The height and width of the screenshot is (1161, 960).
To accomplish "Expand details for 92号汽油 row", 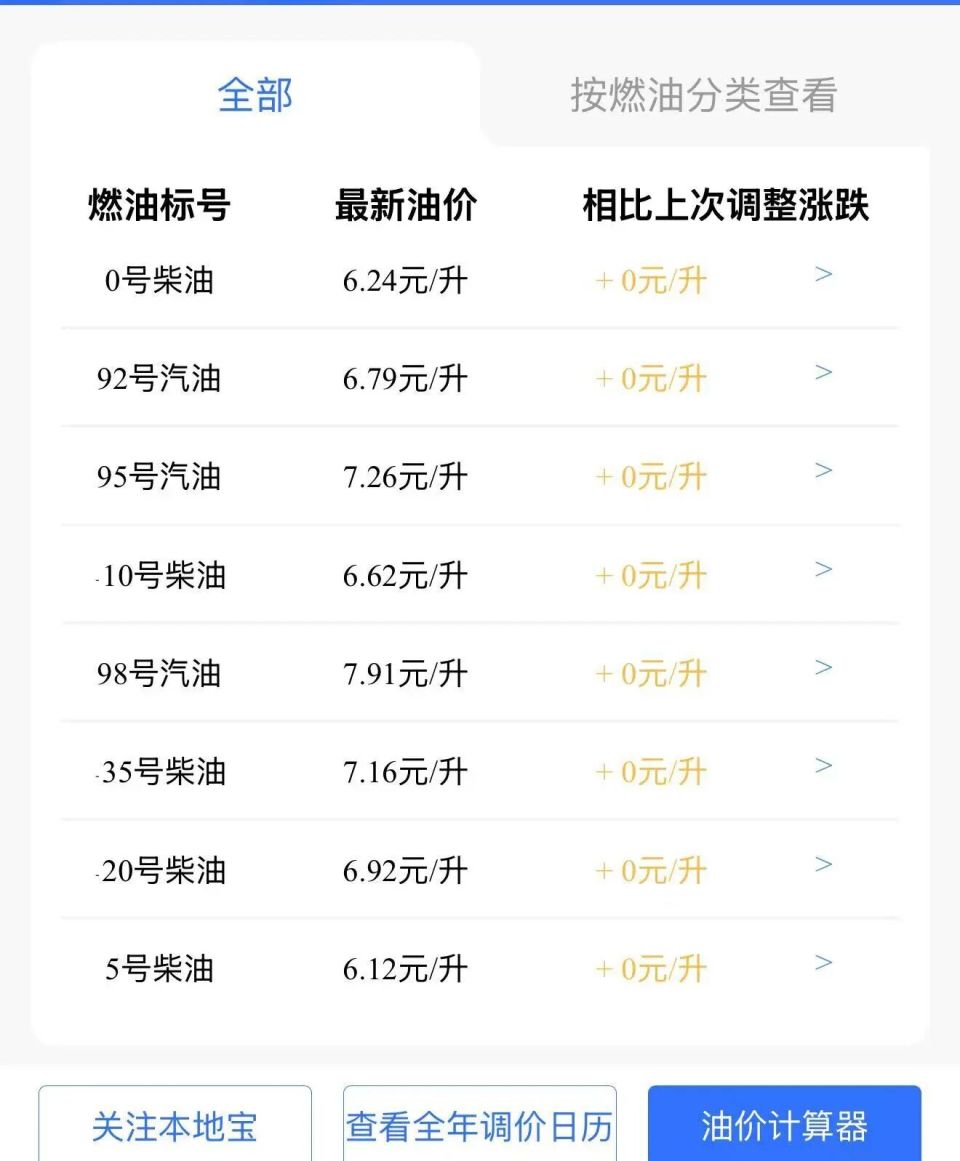I will point(824,371).
